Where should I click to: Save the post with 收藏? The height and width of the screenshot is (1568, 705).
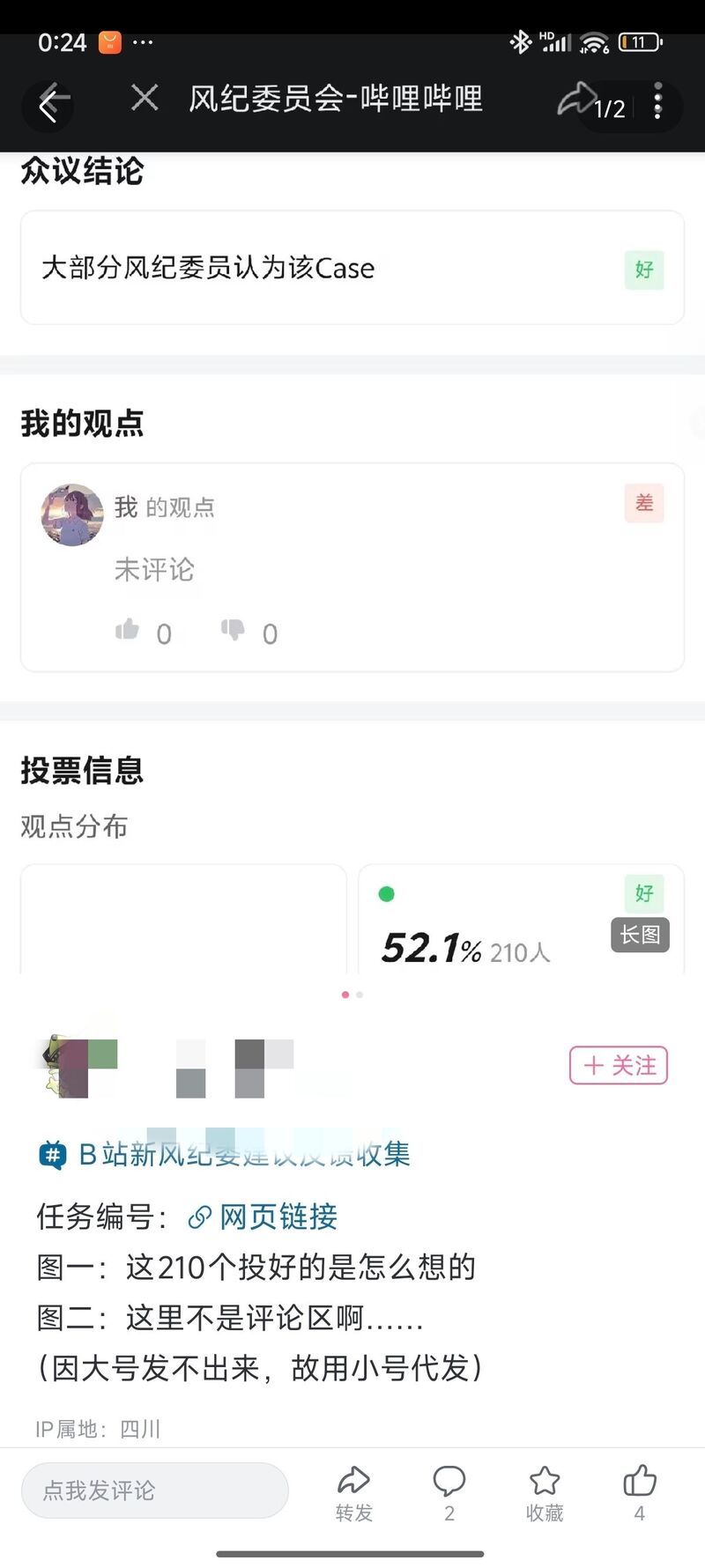click(x=545, y=1492)
